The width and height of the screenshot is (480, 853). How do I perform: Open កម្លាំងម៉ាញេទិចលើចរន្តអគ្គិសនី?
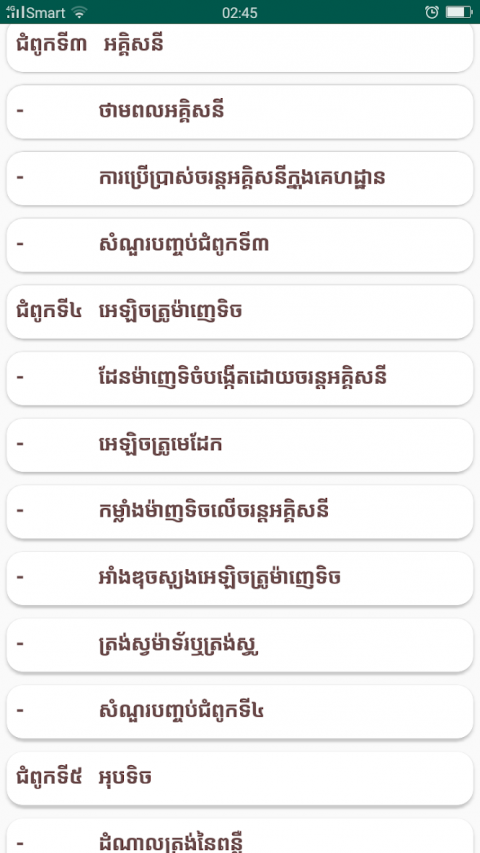pos(239,512)
